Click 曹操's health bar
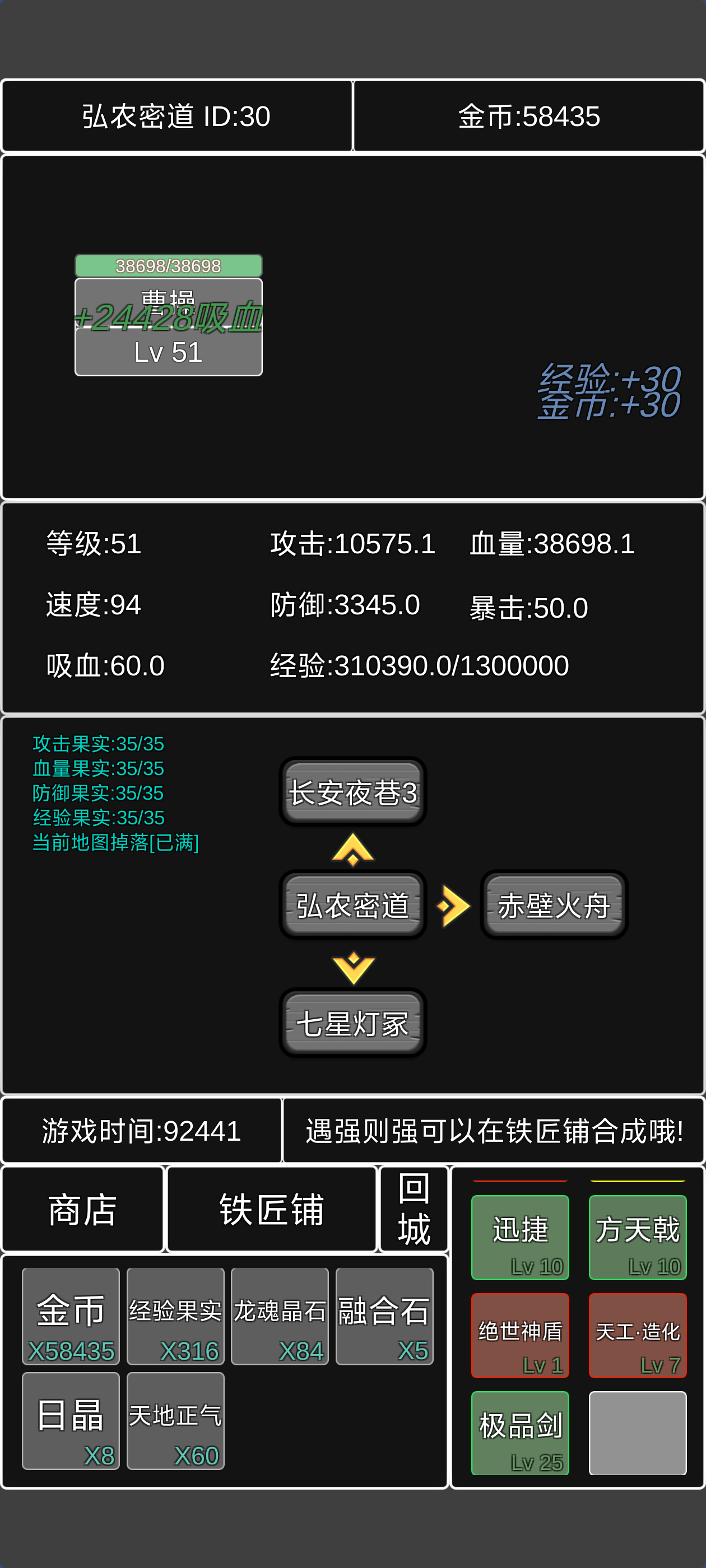 pos(168,265)
